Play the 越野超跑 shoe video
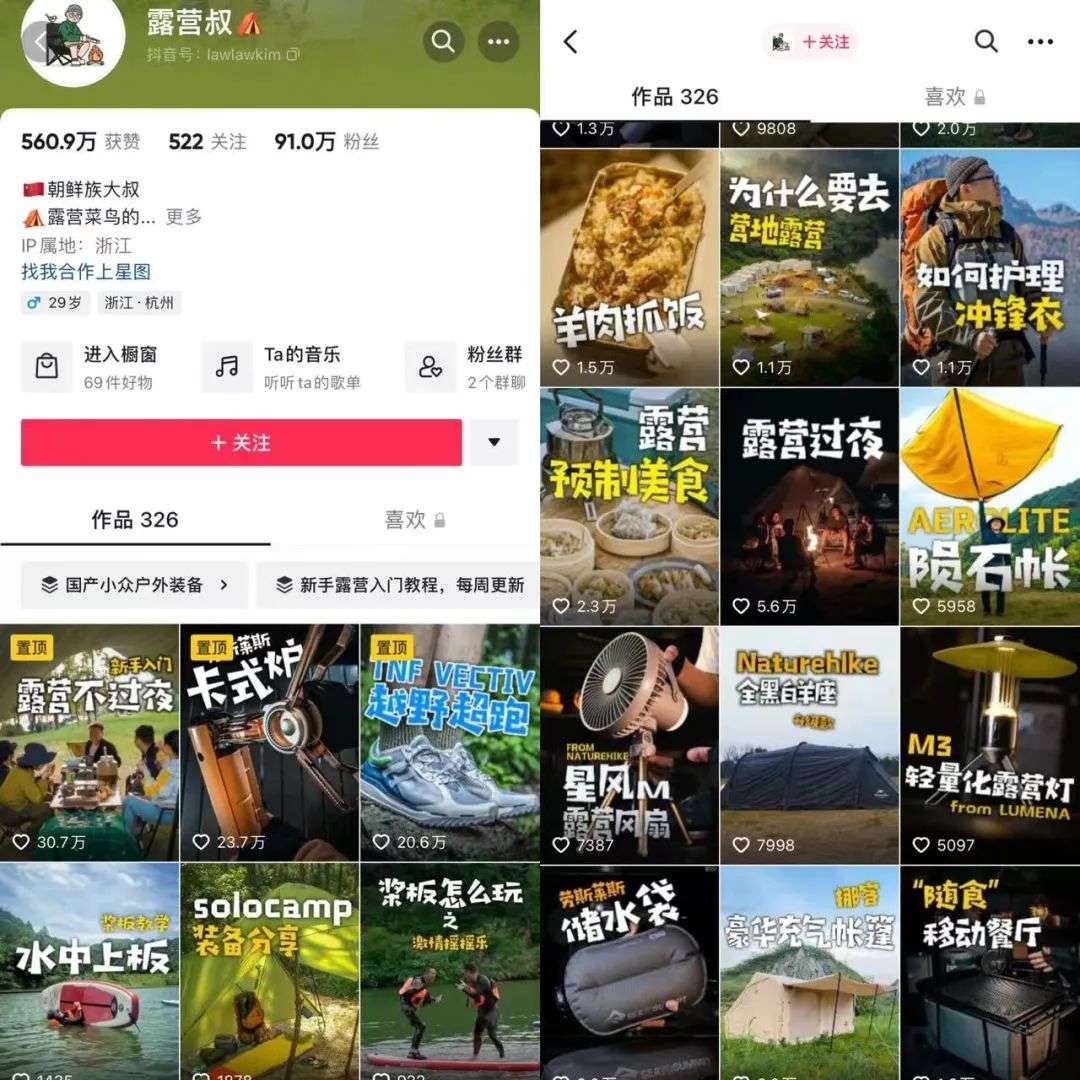Viewport: 1080px width, 1080px height. coord(449,743)
